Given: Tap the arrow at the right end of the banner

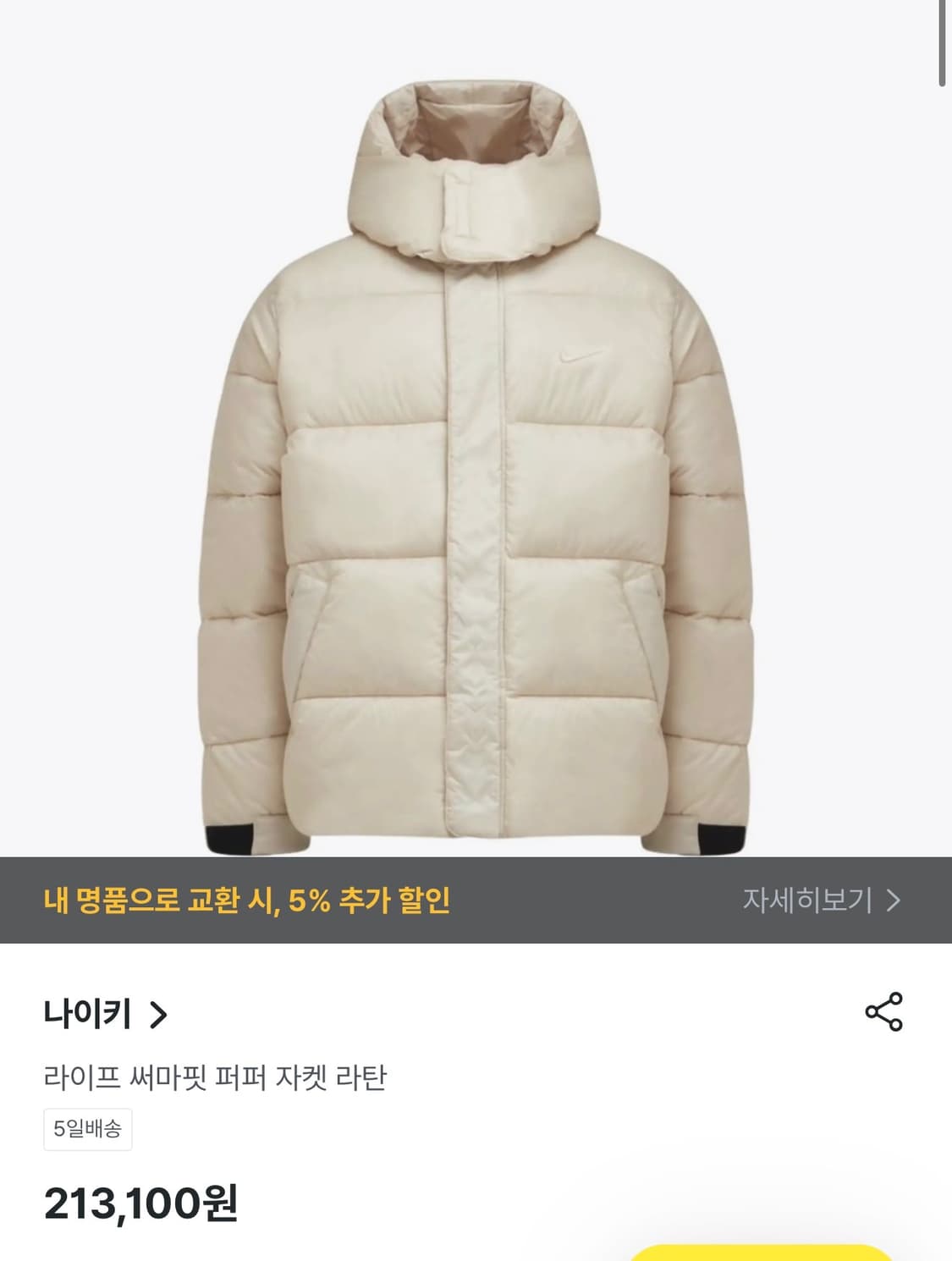Looking at the screenshot, I should [893, 902].
